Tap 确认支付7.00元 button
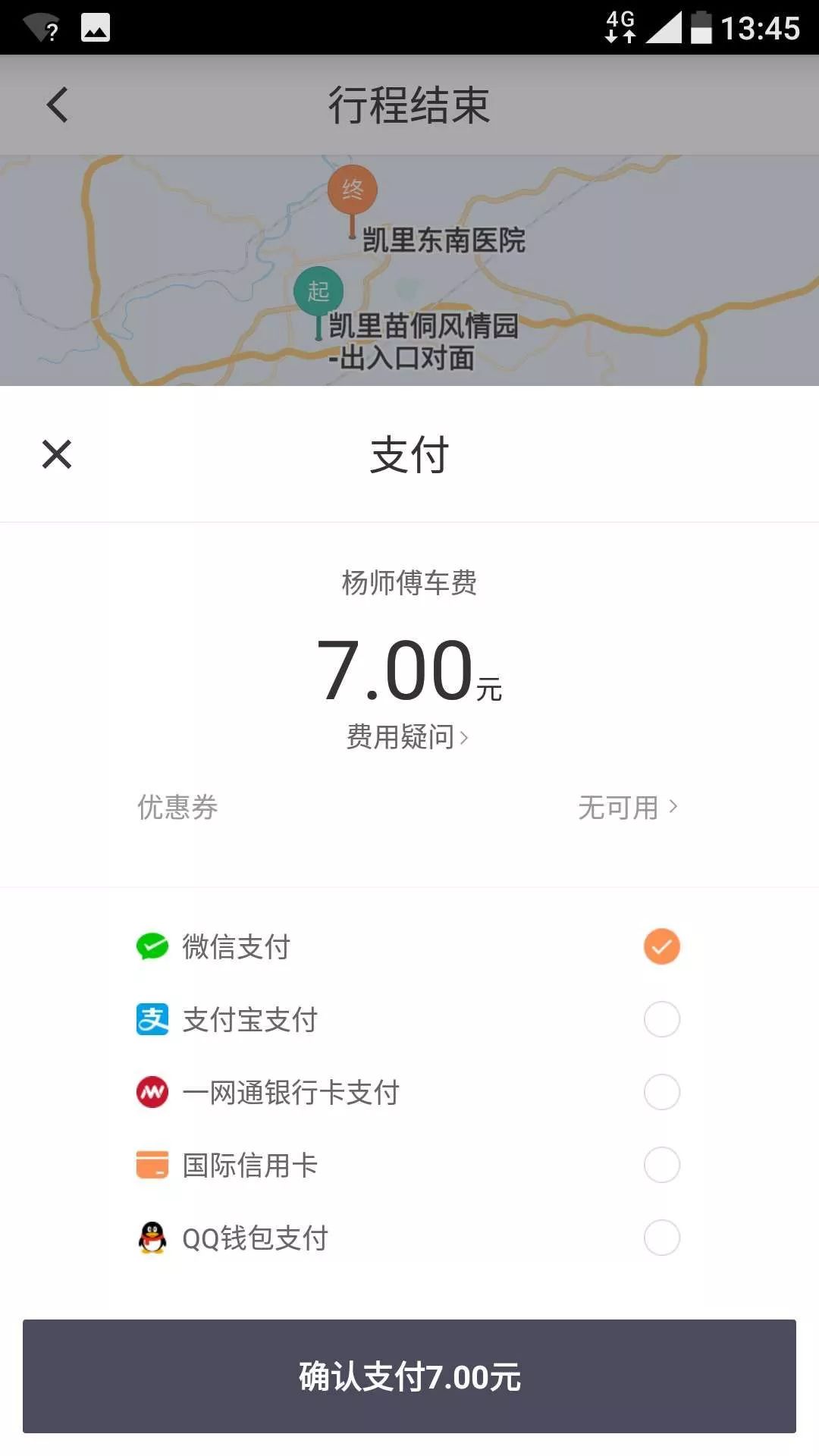The height and width of the screenshot is (1456, 819). [x=409, y=1376]
